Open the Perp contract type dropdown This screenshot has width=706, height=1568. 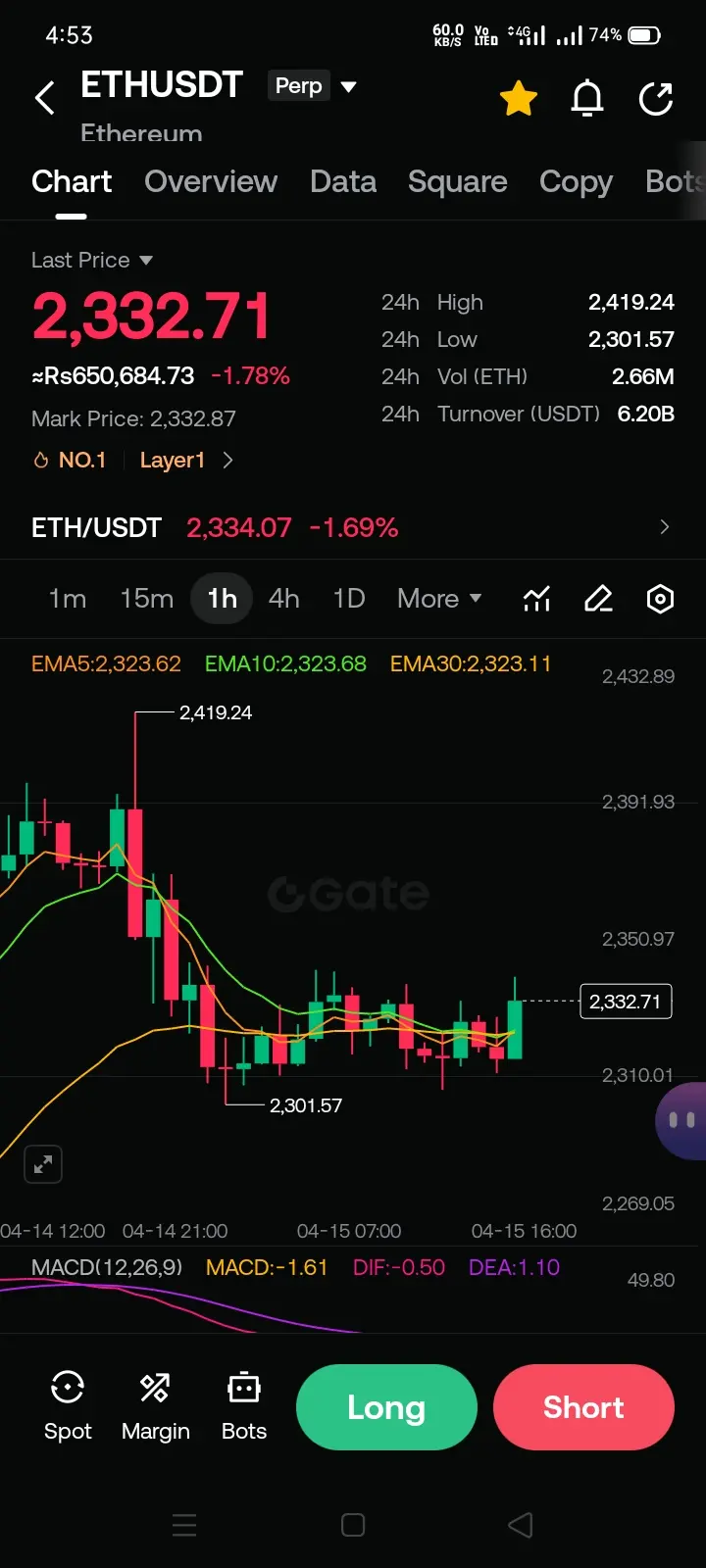coord(315,86)
